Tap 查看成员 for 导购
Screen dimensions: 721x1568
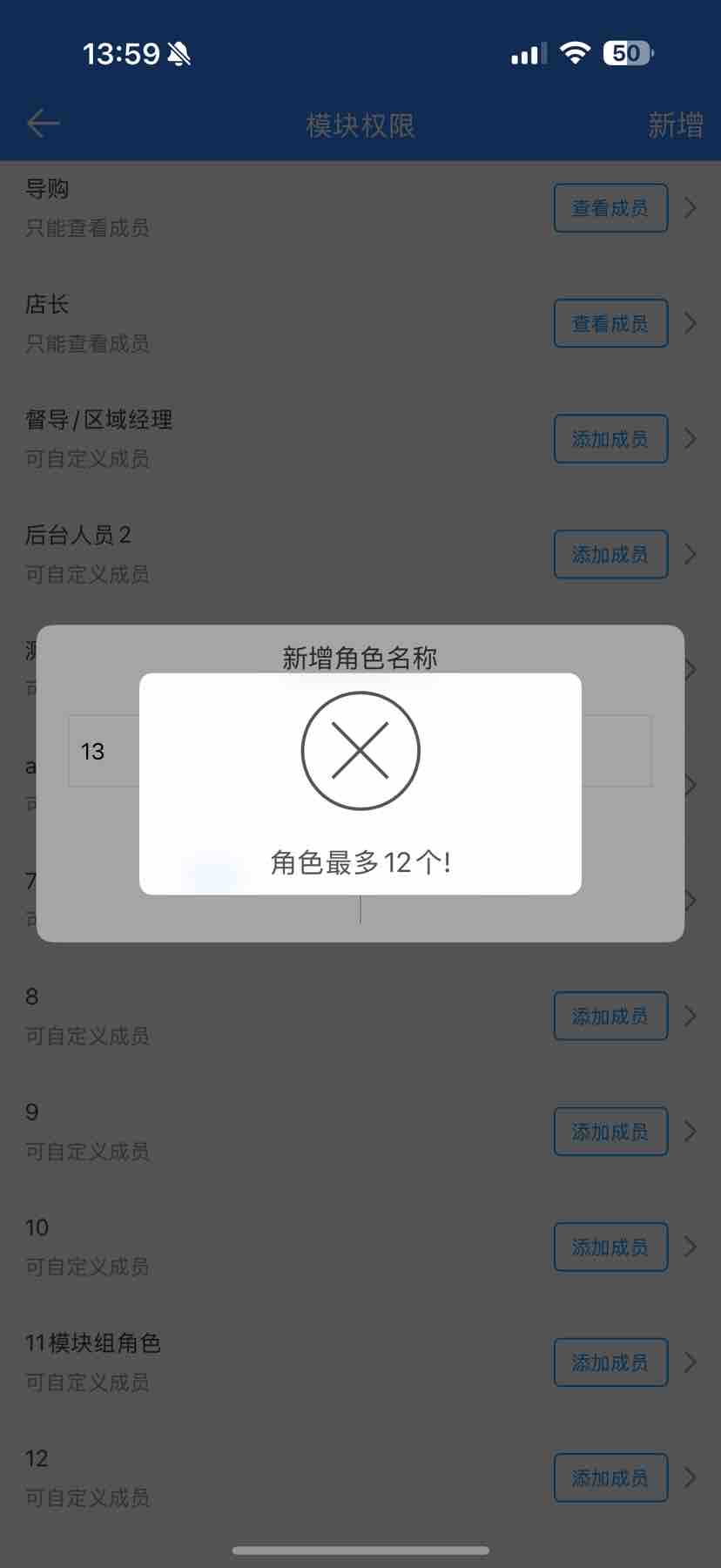[x=610, y=208]
